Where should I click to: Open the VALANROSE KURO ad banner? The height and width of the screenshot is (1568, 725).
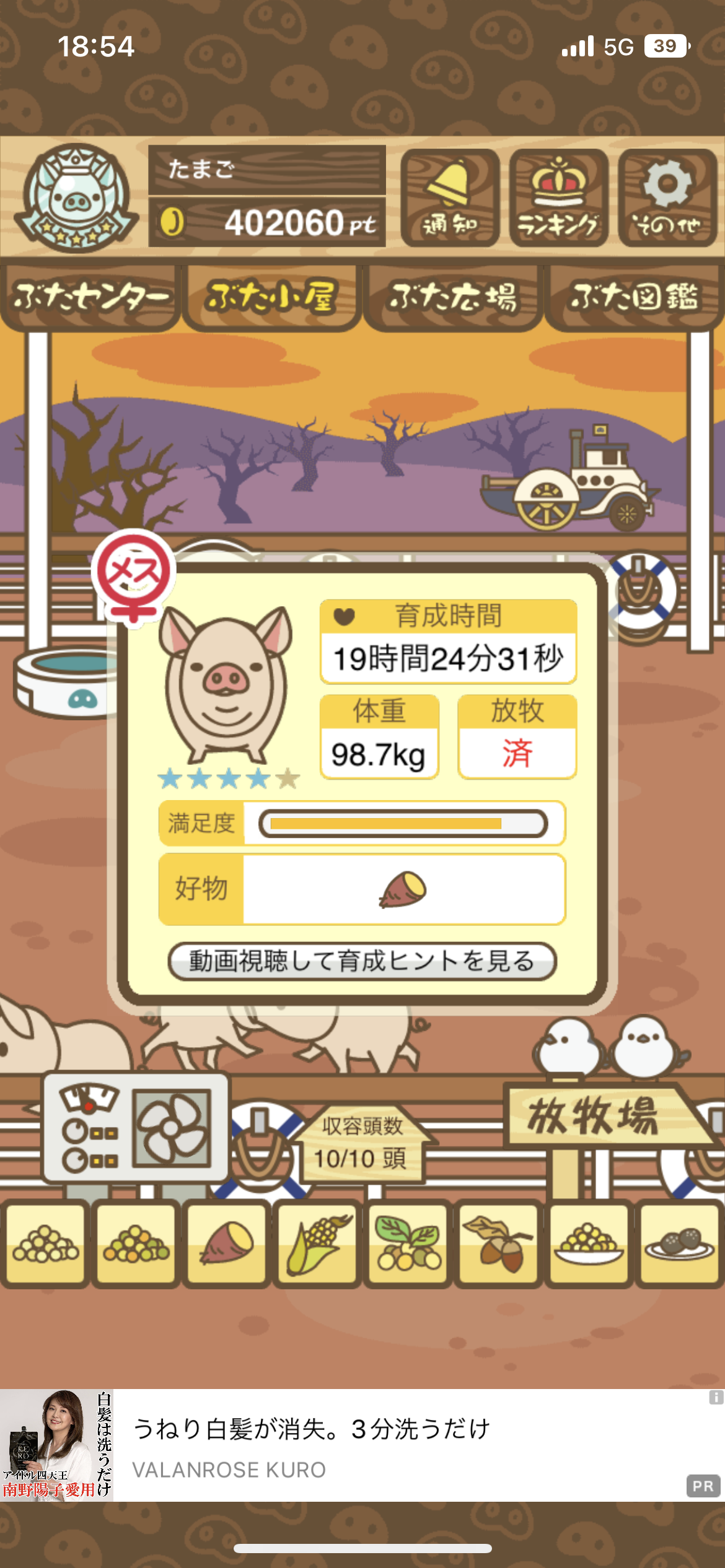click(362, 1445)
